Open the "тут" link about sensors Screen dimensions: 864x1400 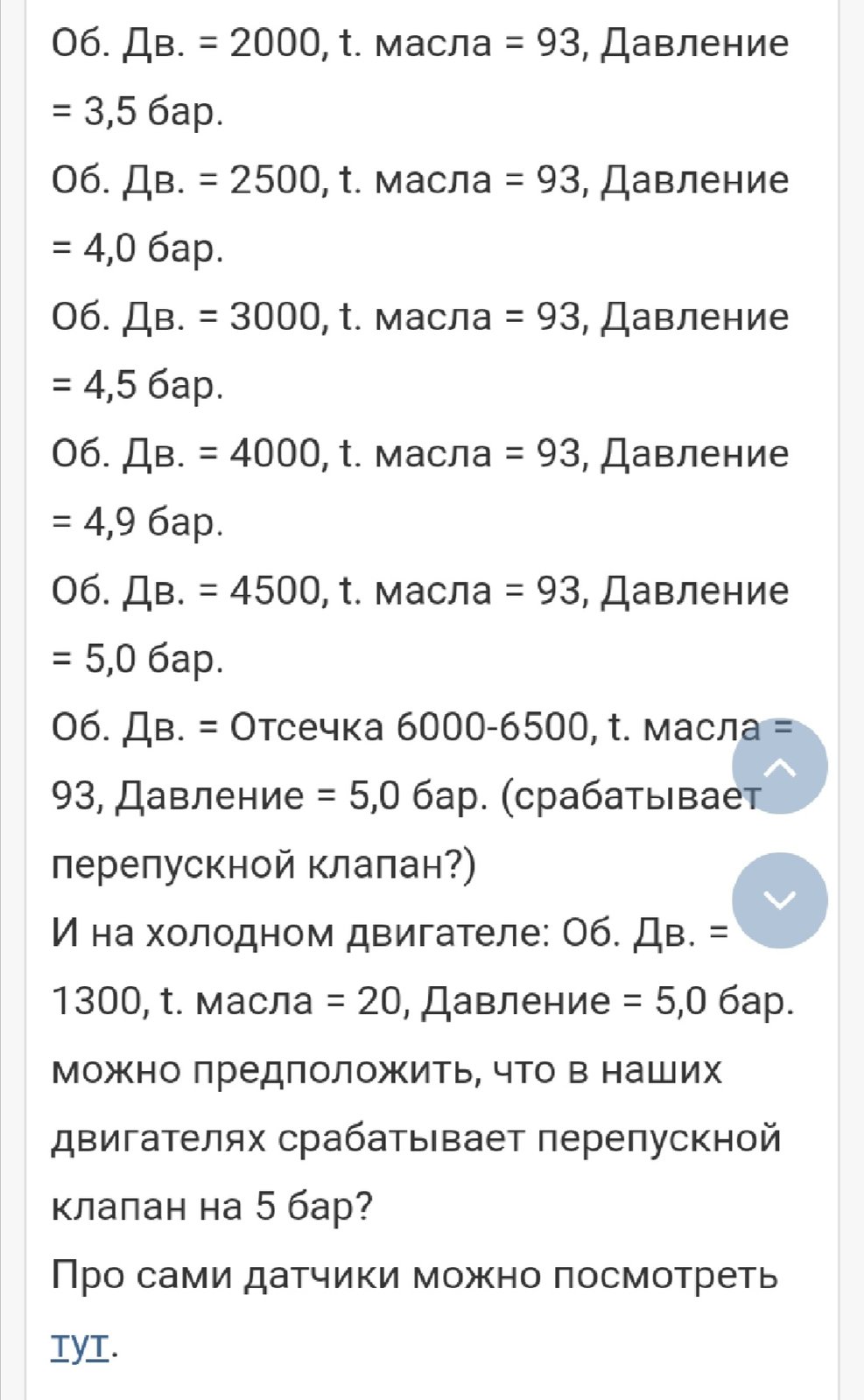(81, 1344)
